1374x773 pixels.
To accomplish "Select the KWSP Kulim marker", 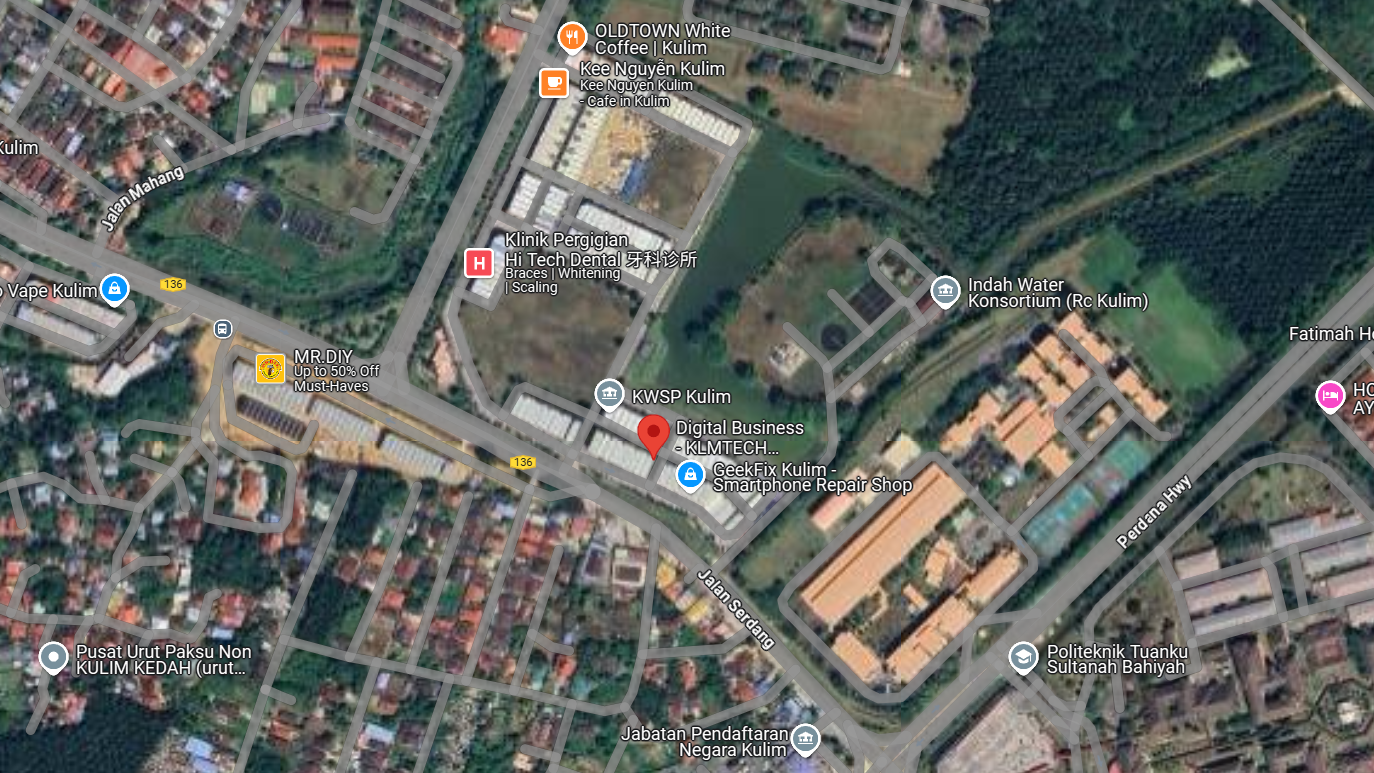I will pyautogui.click(x=609, y=395).
